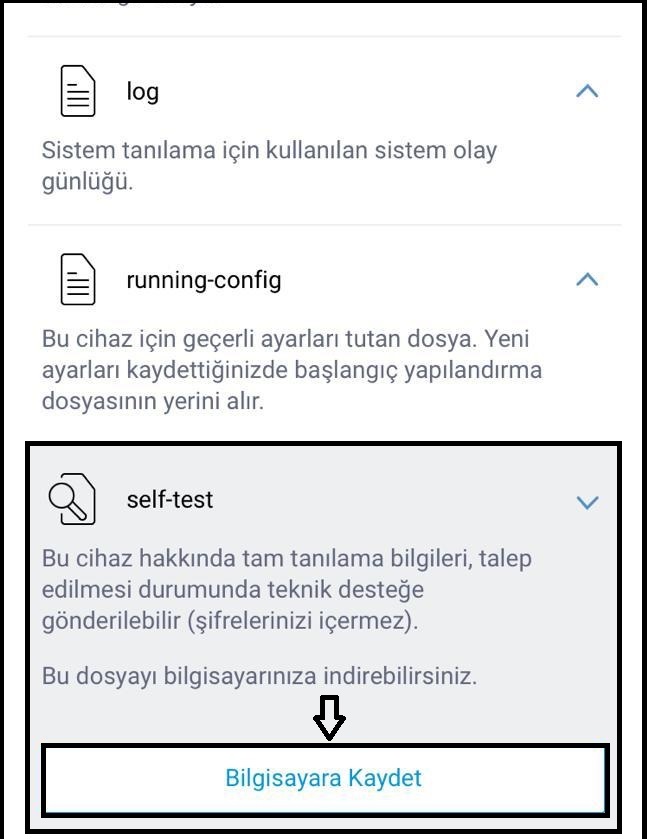Viewport: 649px width, 839px height.
Task: Collapse the self-test section
Action: tap(587, 502)
